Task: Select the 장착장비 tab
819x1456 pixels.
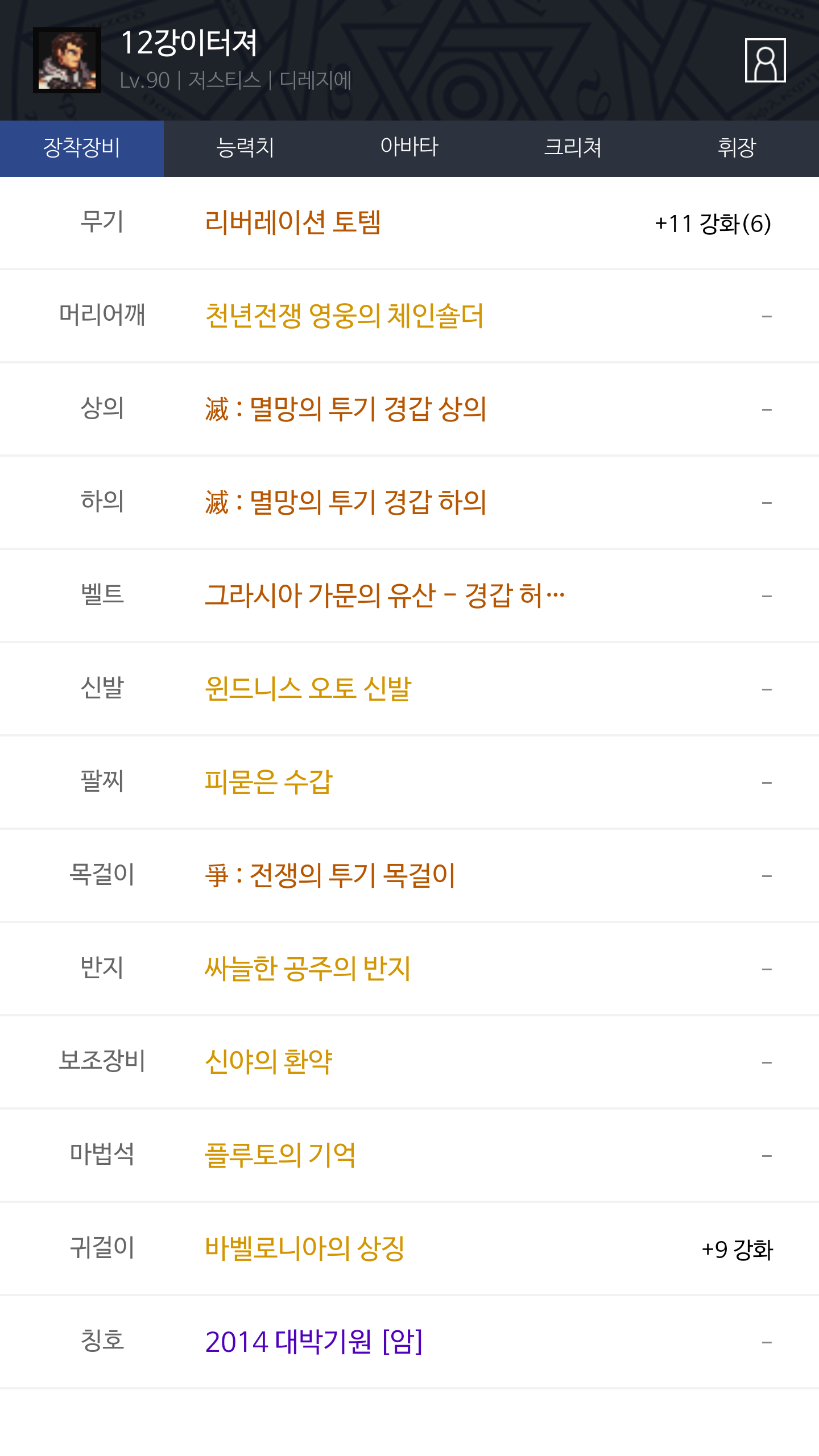Action: [x=82, y=148]
